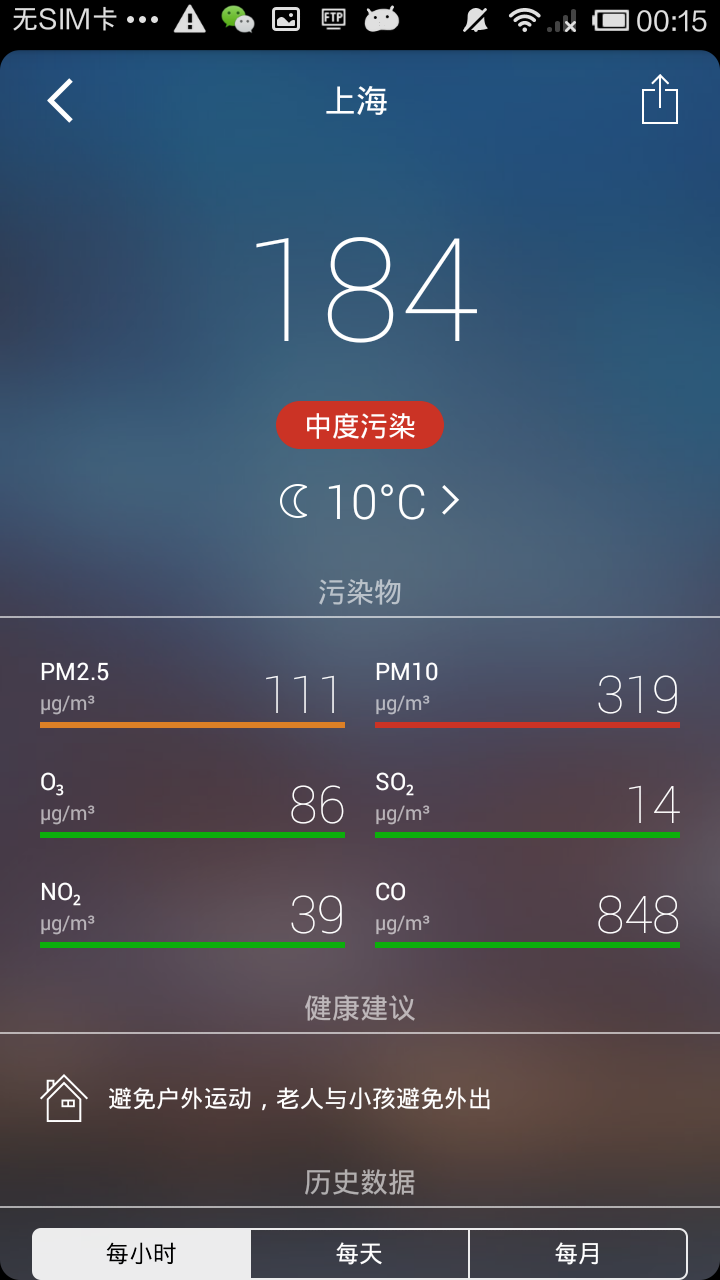Open weather details next to 10°C
720x1280 pixels.
pos(451,500)
